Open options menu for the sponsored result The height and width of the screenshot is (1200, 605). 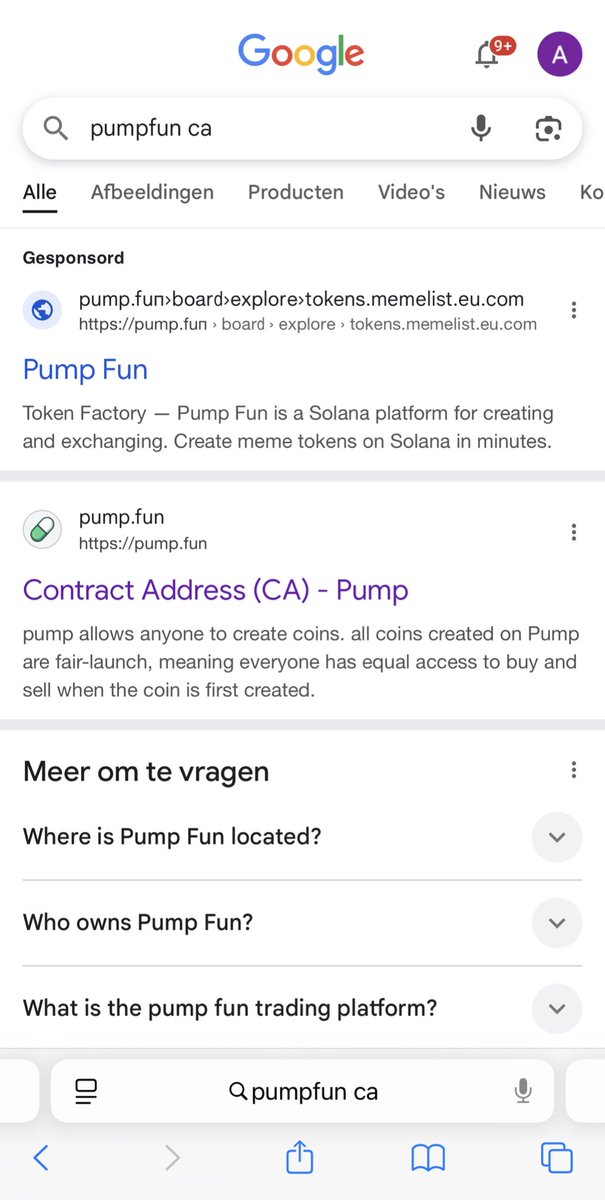574,310
